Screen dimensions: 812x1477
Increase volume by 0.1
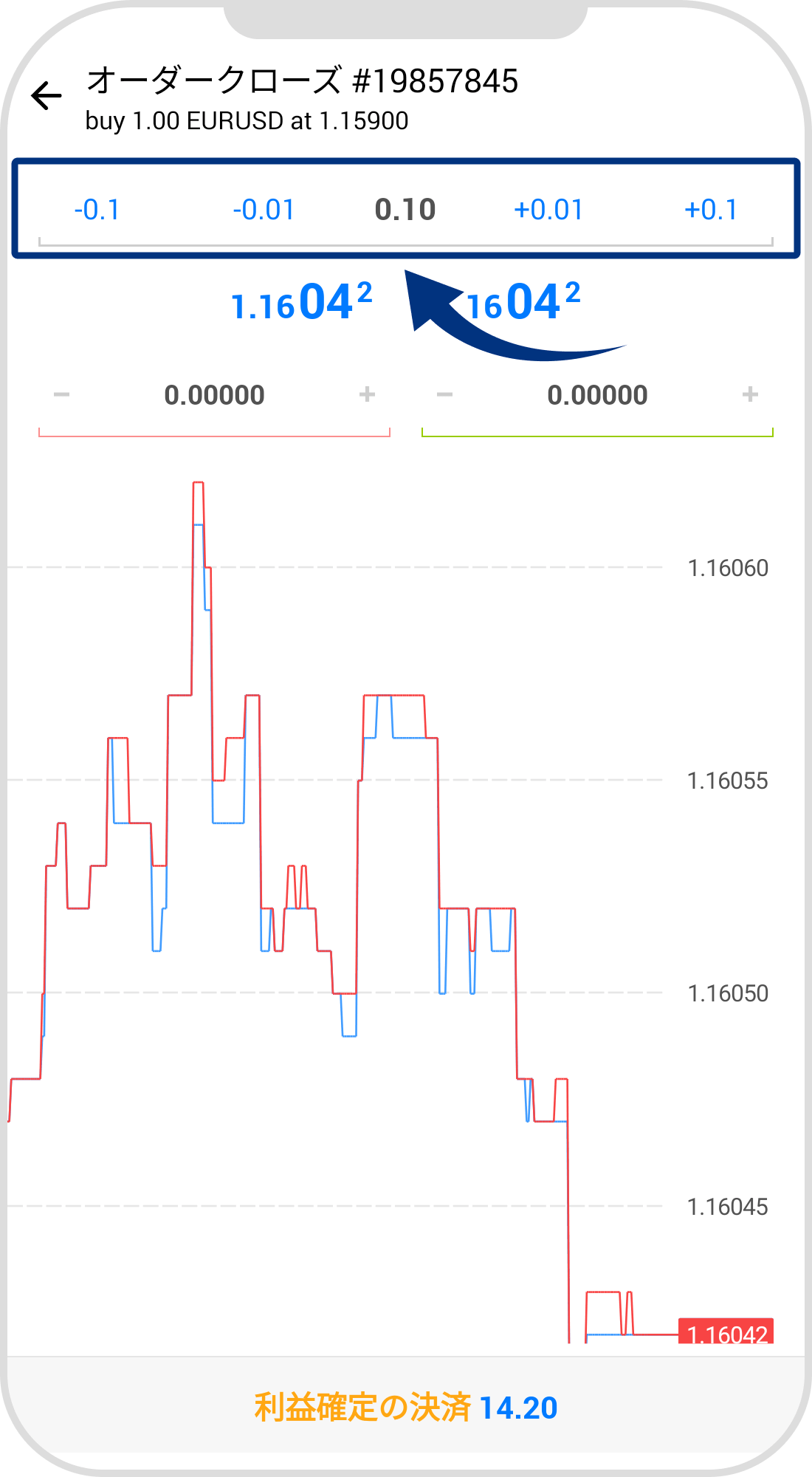point(711,210)
